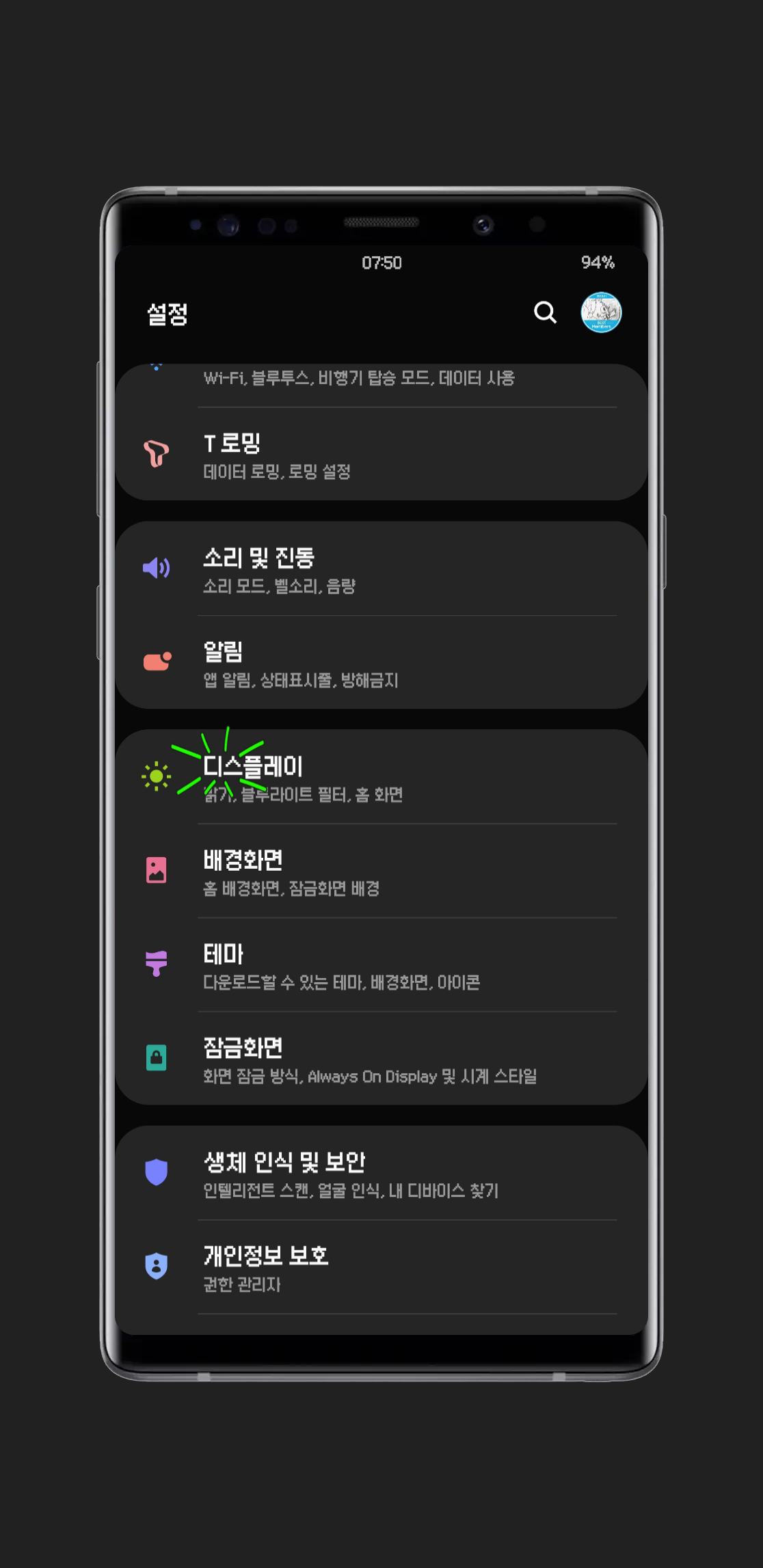
Task: Open 개인정보 보호 settings
Action: [x=381, y=1267]
